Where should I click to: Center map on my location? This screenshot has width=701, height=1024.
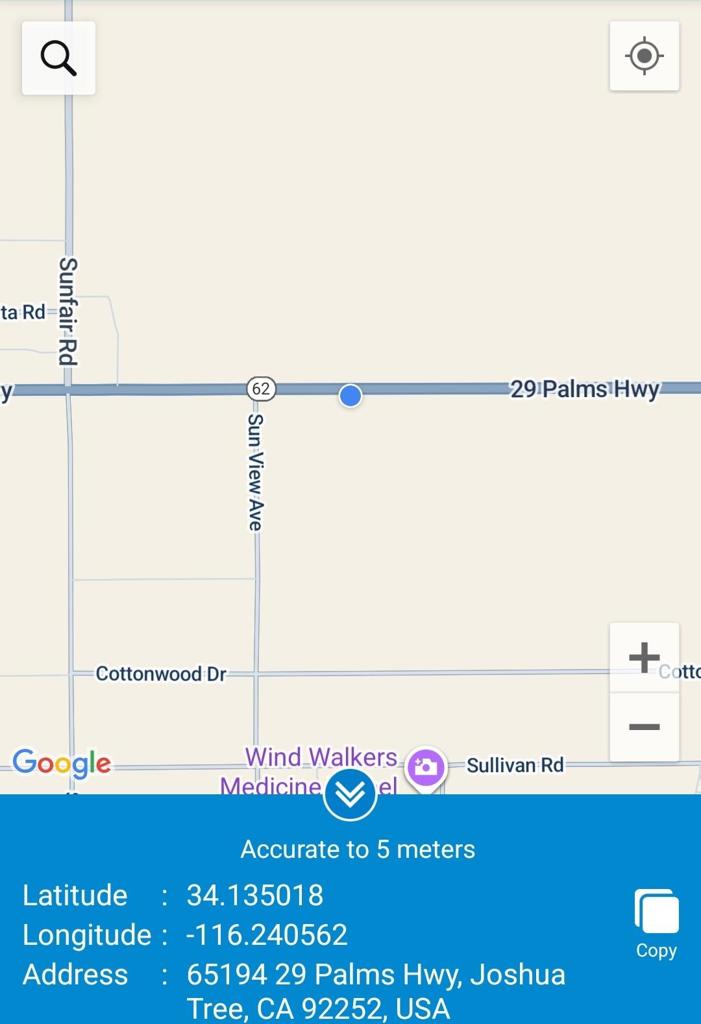pos(644,56)
